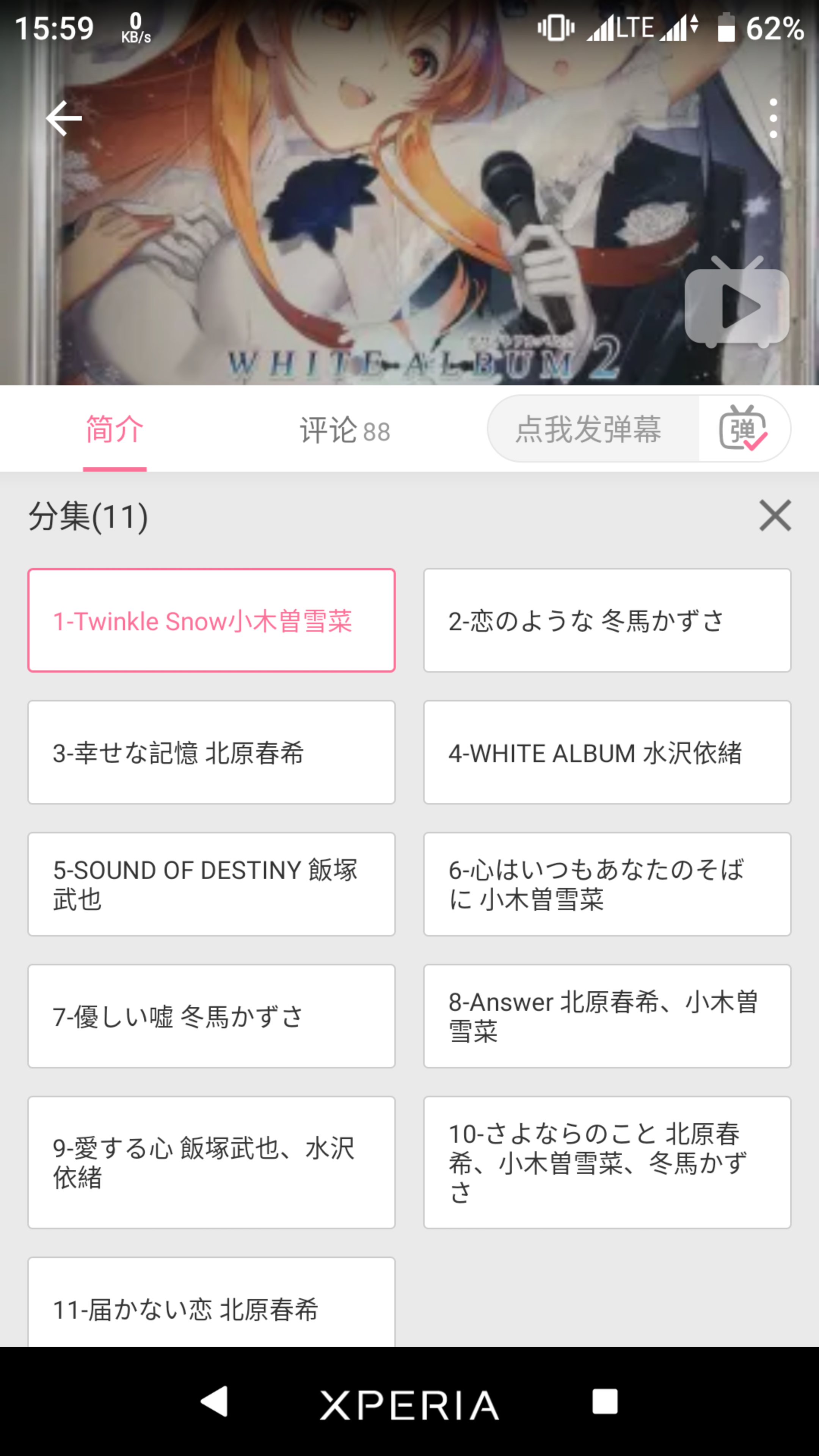
Task: Select episode 1-Twinkle Snow
Action: (212, 620)
